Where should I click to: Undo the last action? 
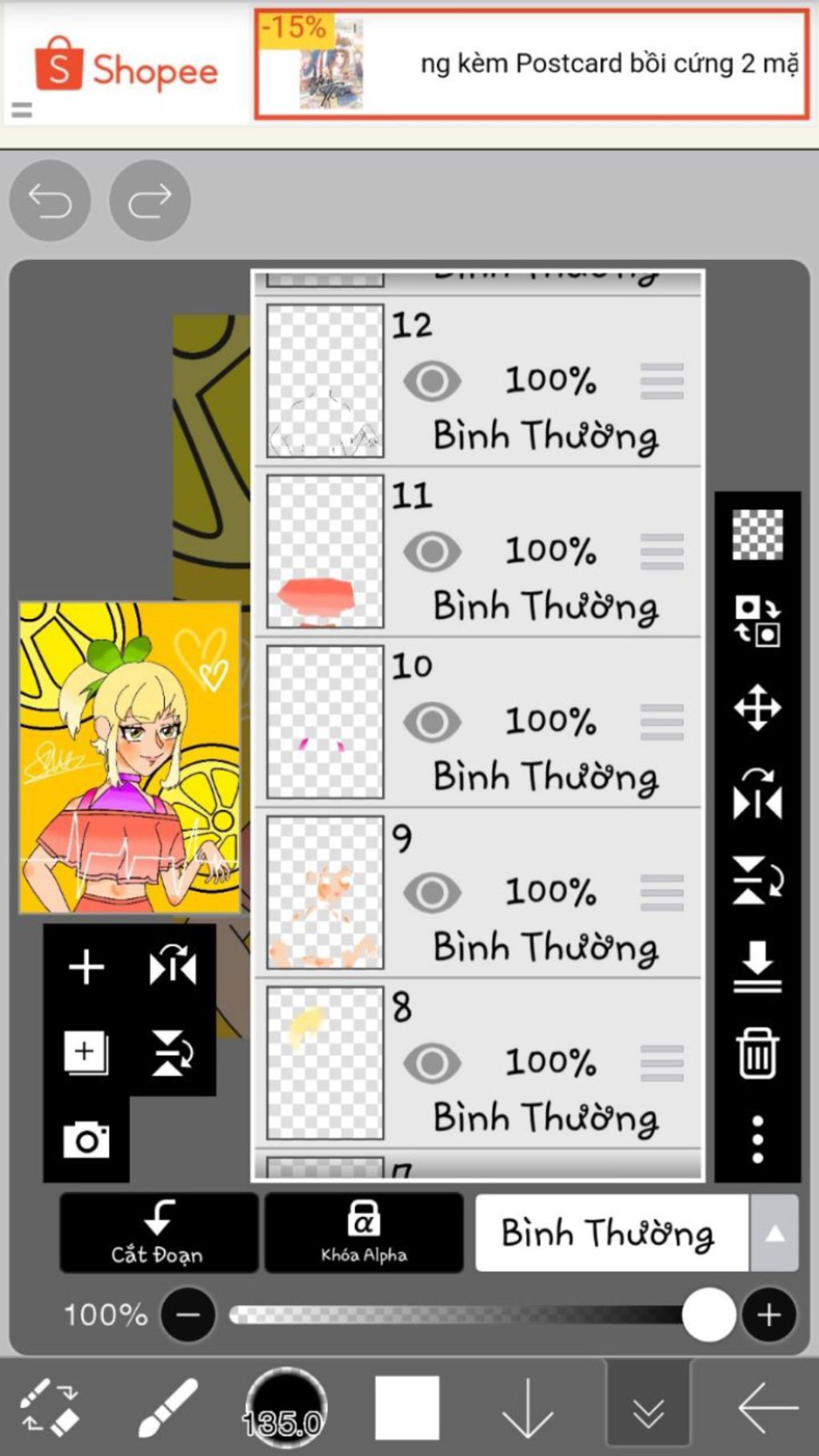[x=50, y=200]
